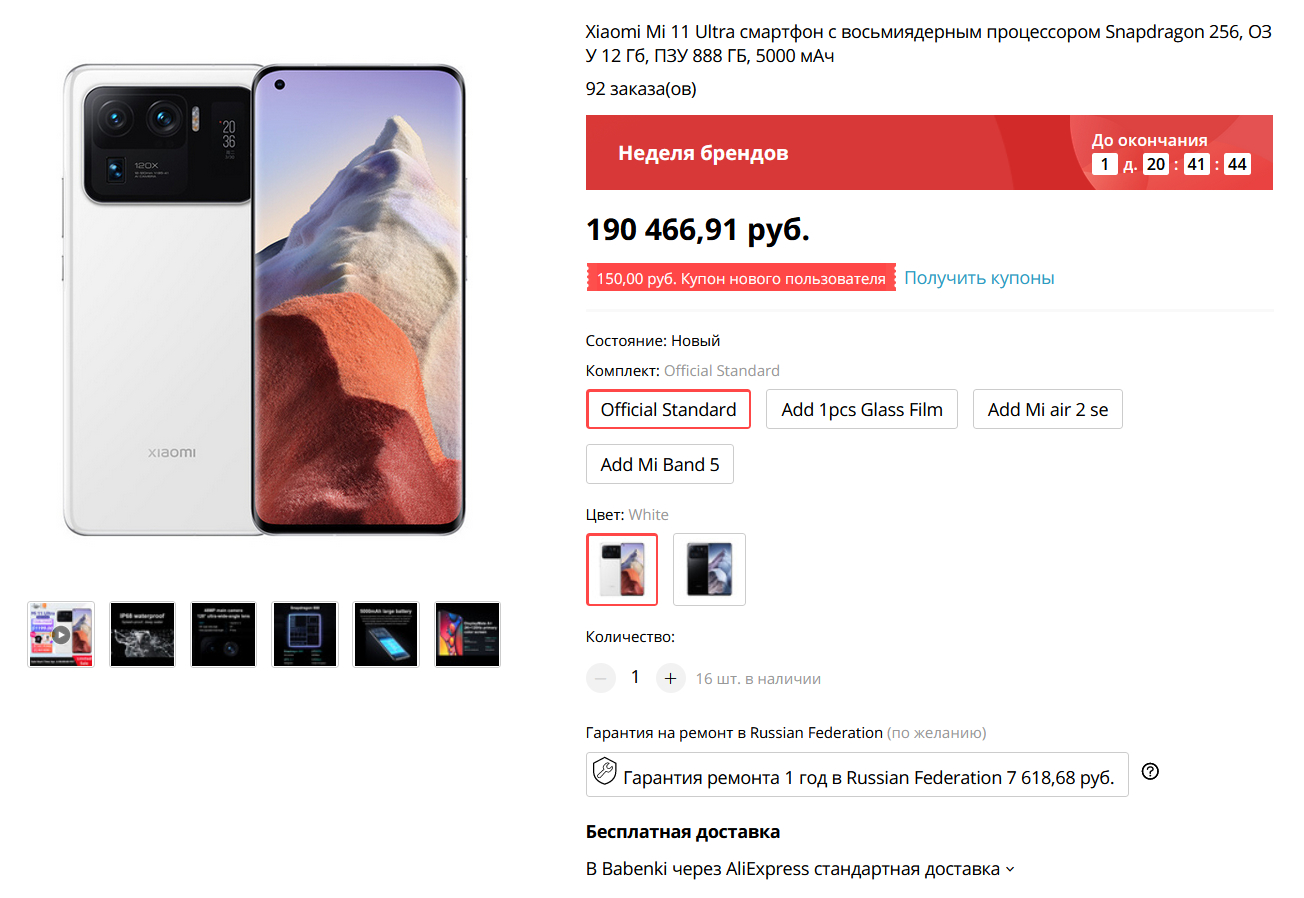Open the warranty help question mark
Image resolution: width=1304 pixels, height=898 pixels.
[1150, 771]
